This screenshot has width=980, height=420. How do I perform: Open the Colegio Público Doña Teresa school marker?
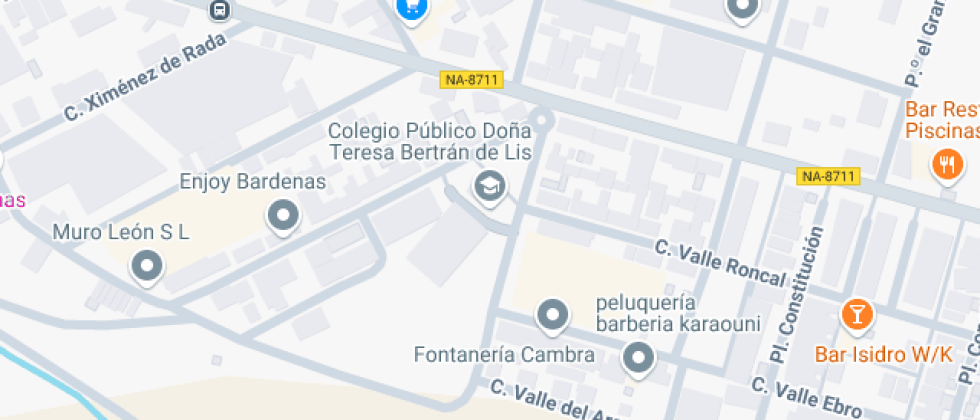[x=488, y=185]
